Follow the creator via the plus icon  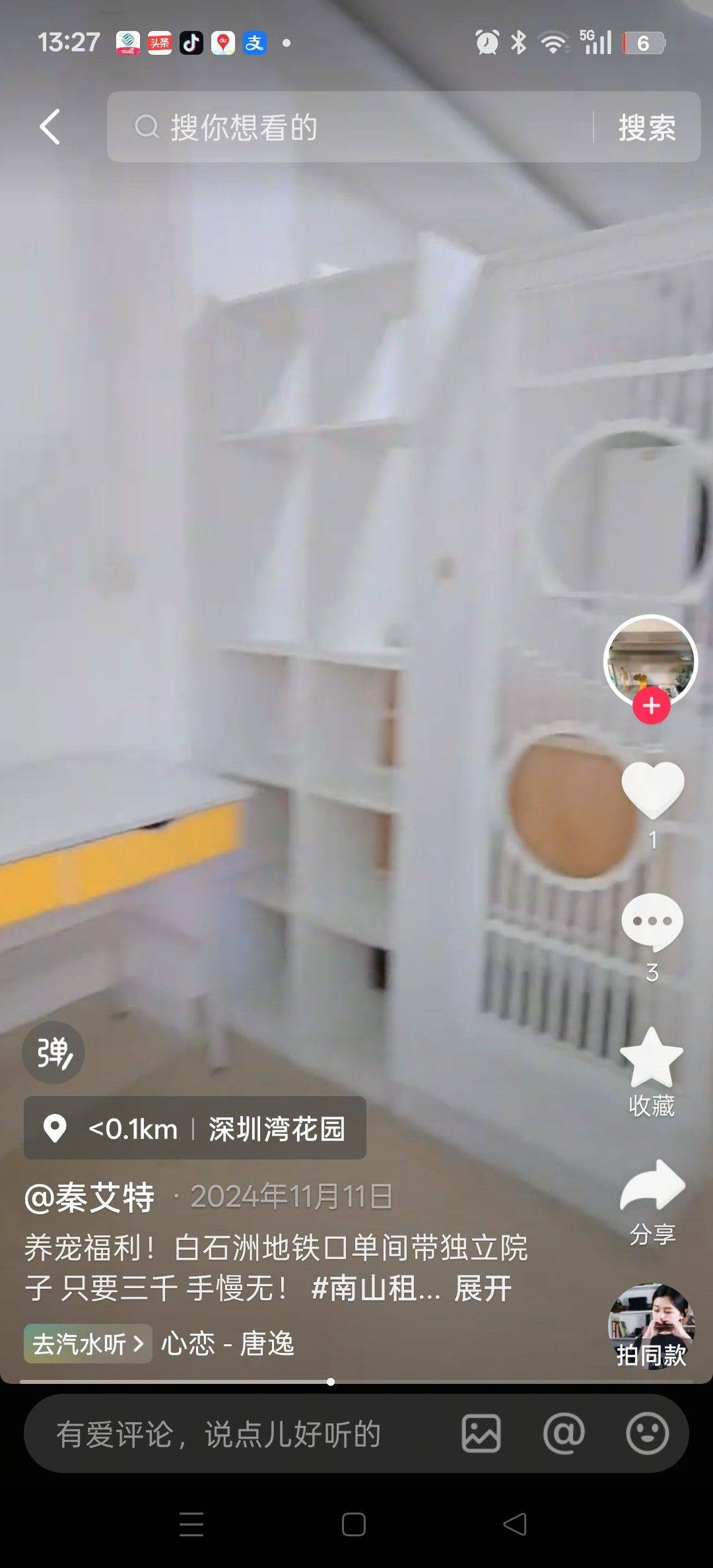pyautogui.click(x=652, y=706)
